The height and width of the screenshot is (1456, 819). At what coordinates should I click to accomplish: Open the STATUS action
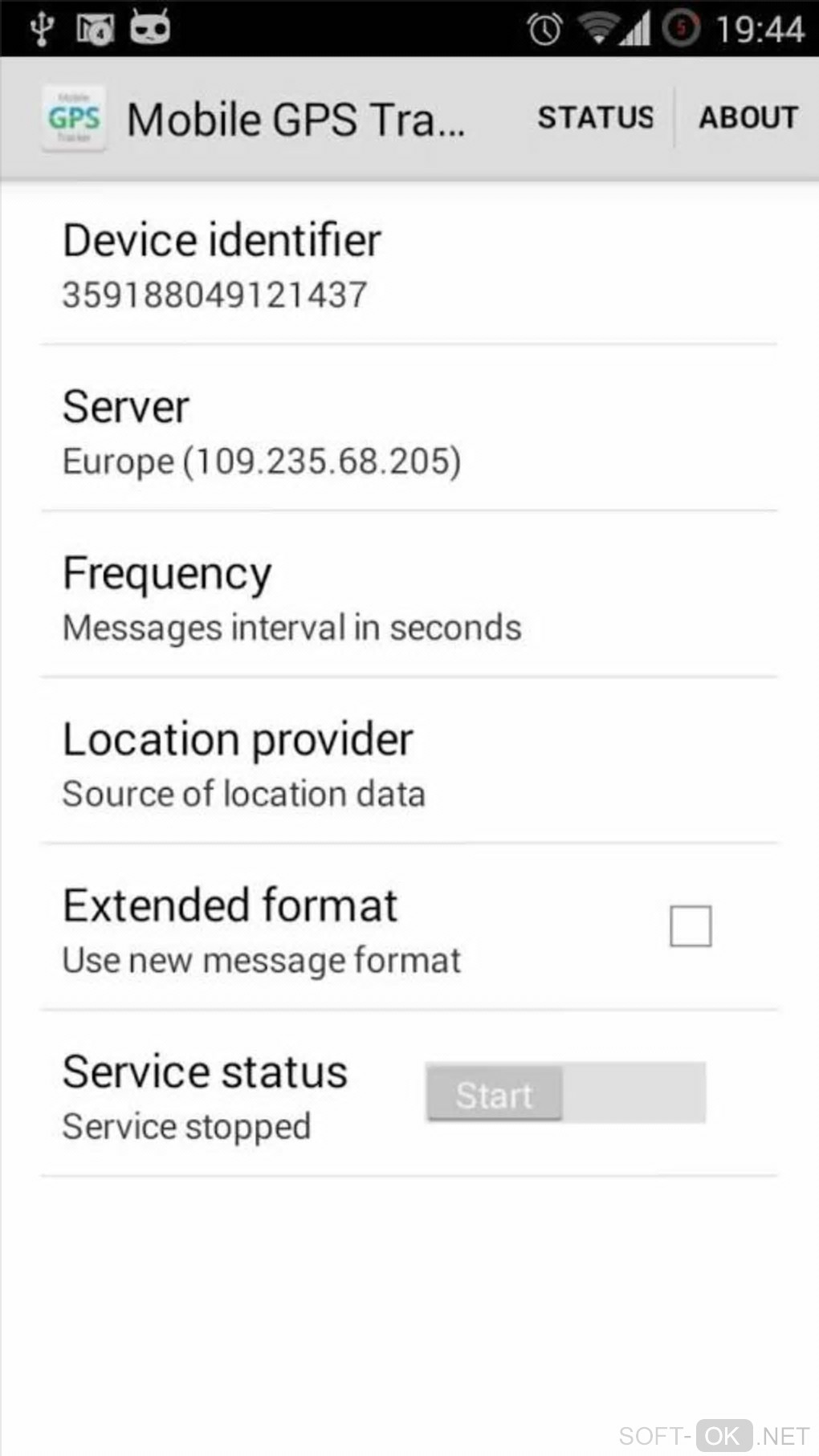click(595, 118)
